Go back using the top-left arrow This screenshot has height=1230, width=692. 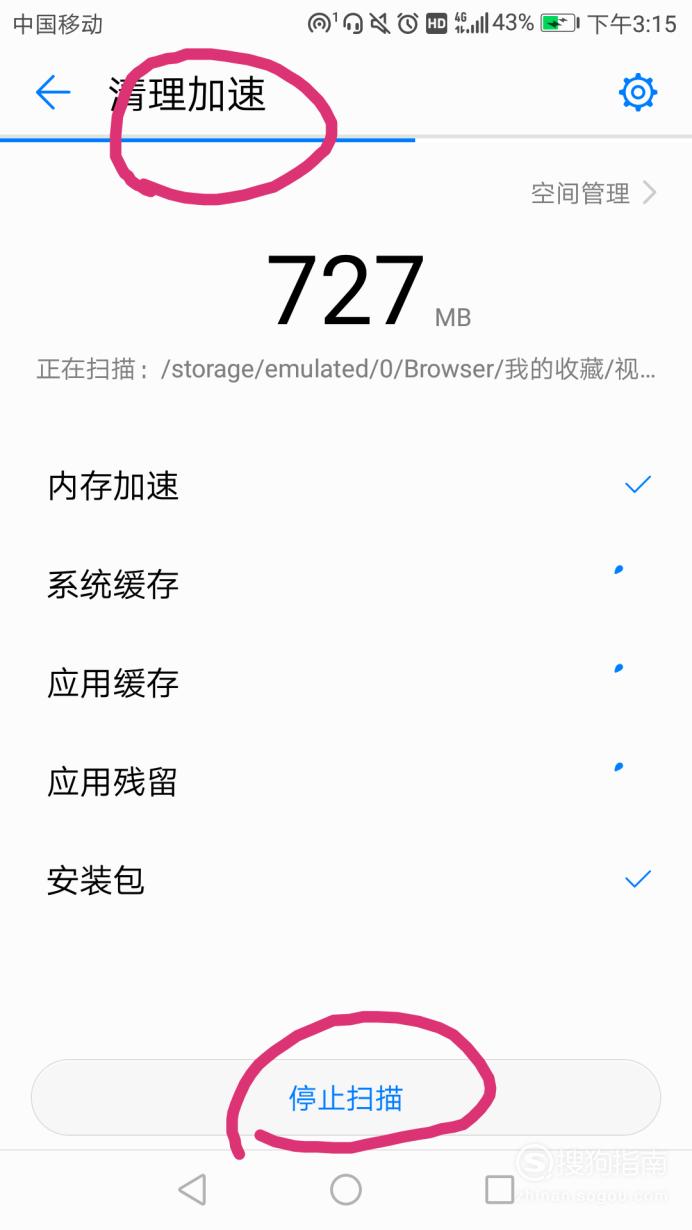pos(53,93)
